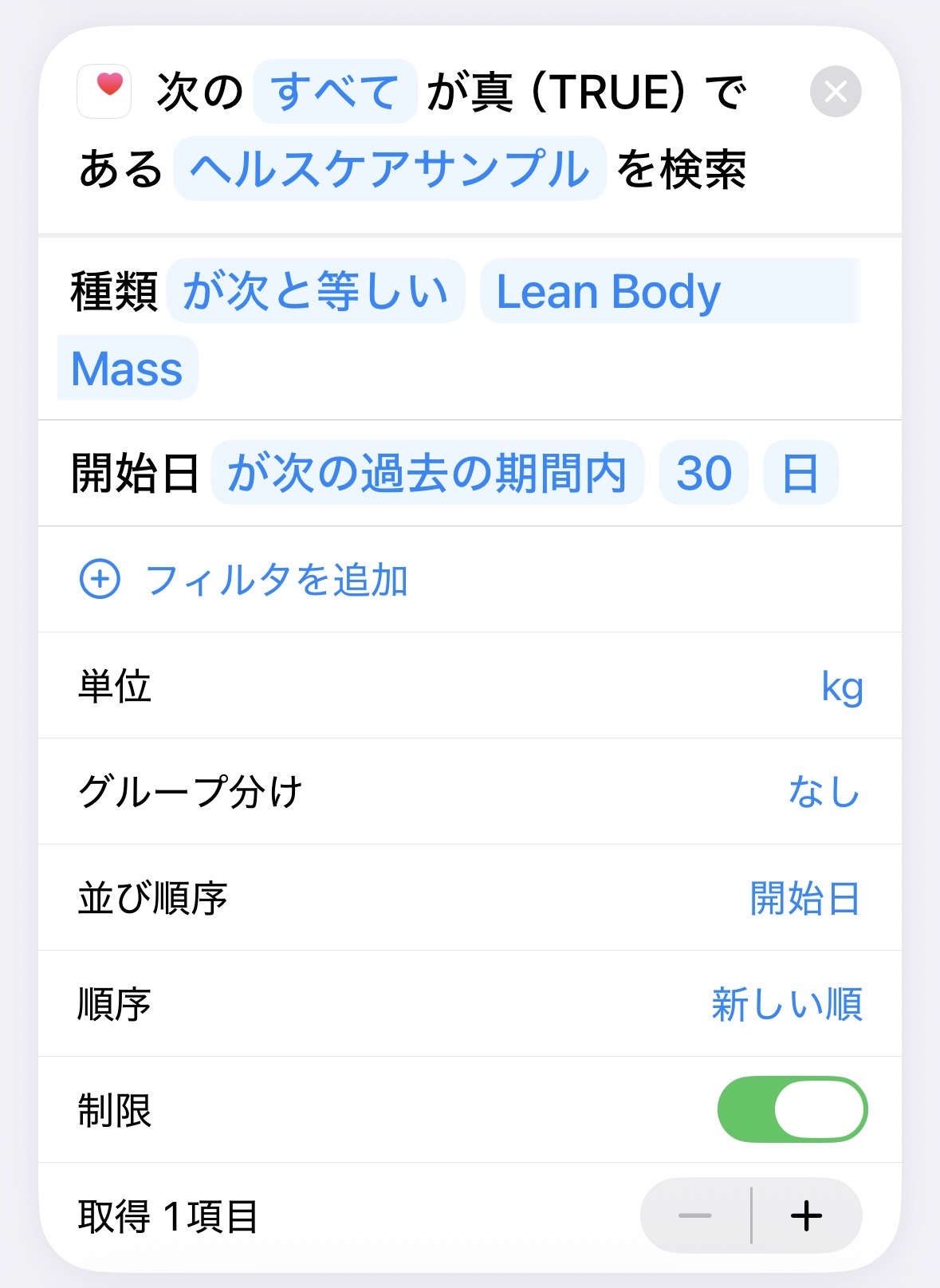
Task: Edit the 30 value in start date filter
Action: point(703,473)
